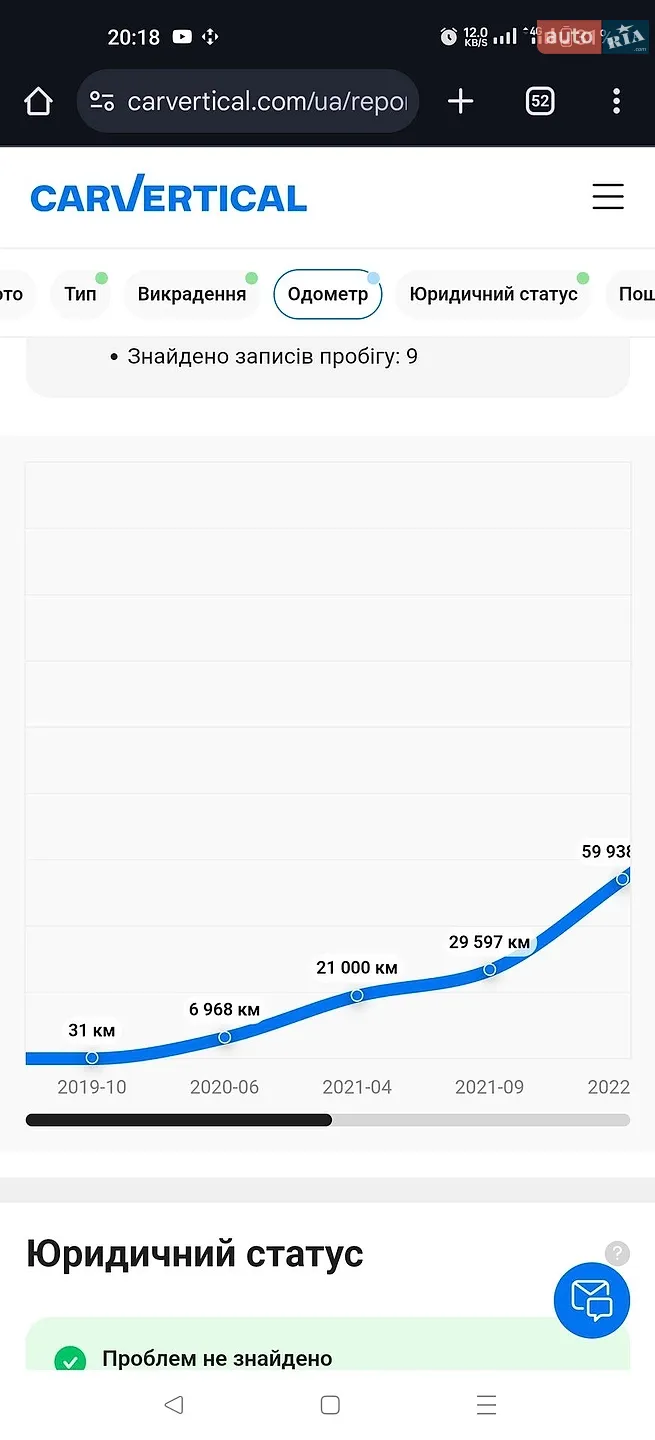Jump to the Тип section
This screenshot has width=655, height=1440.
point(81,294)
